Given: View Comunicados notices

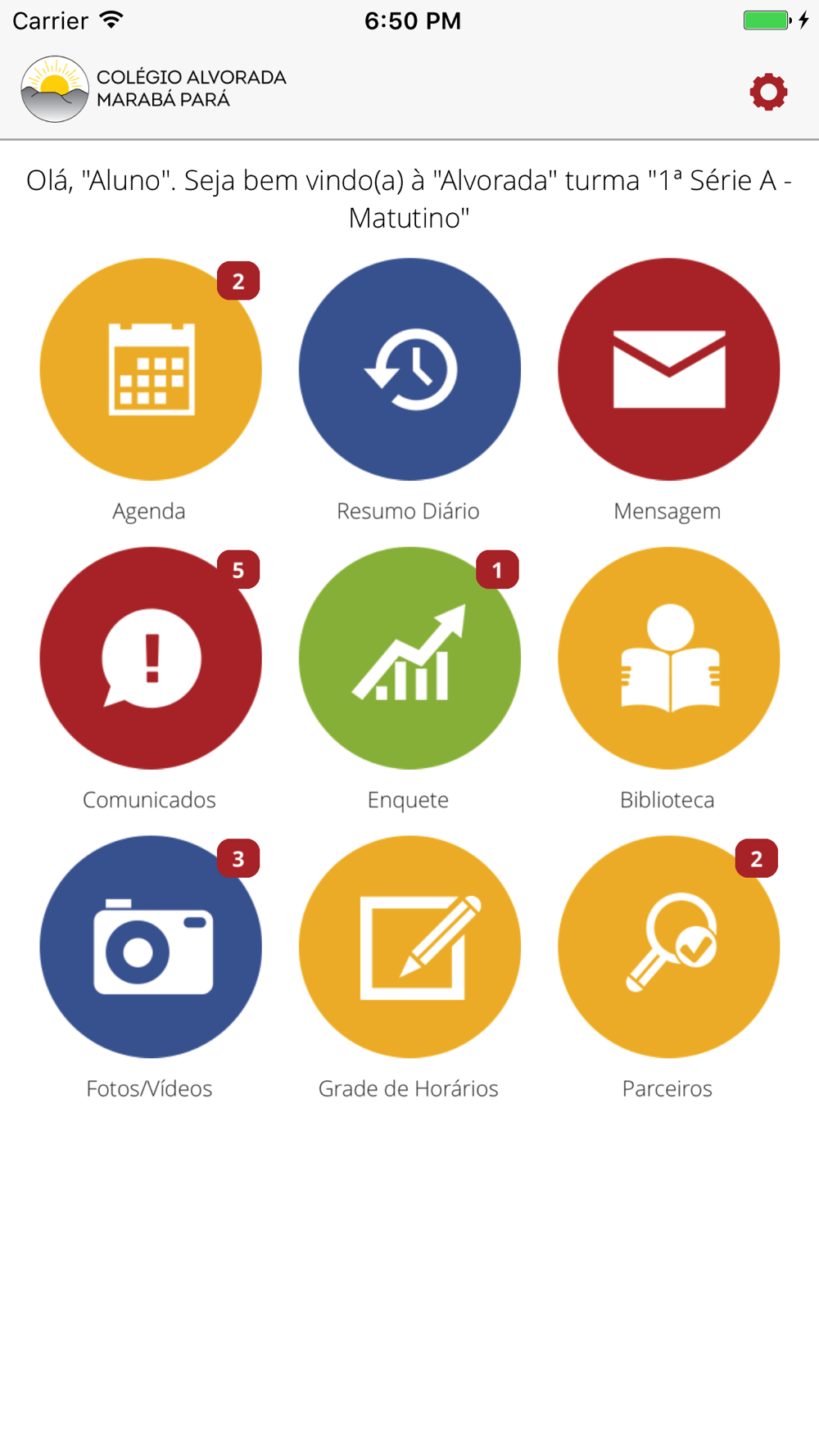Looking at the screenshot, I should point(151,658).
